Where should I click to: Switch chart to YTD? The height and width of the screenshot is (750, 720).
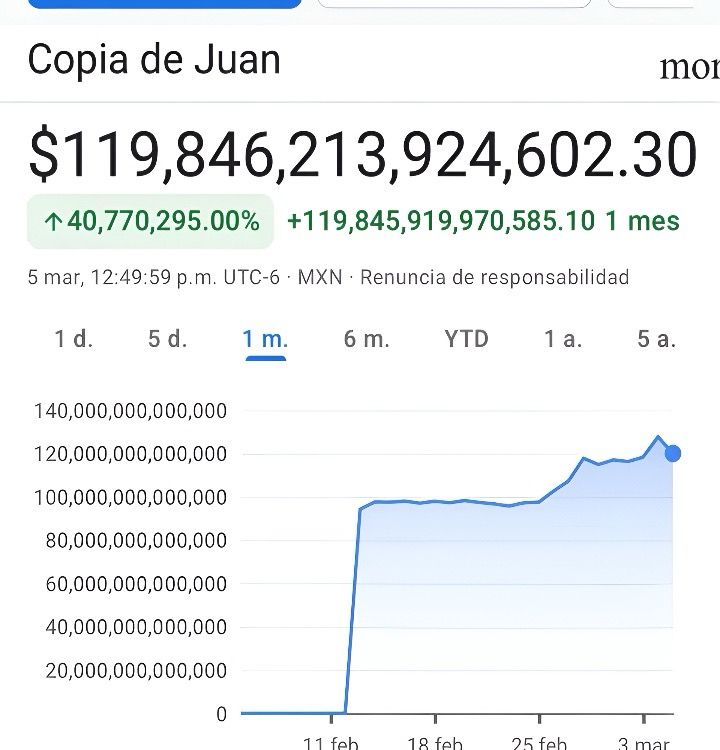pyautogui.click(x=467, y=339)
